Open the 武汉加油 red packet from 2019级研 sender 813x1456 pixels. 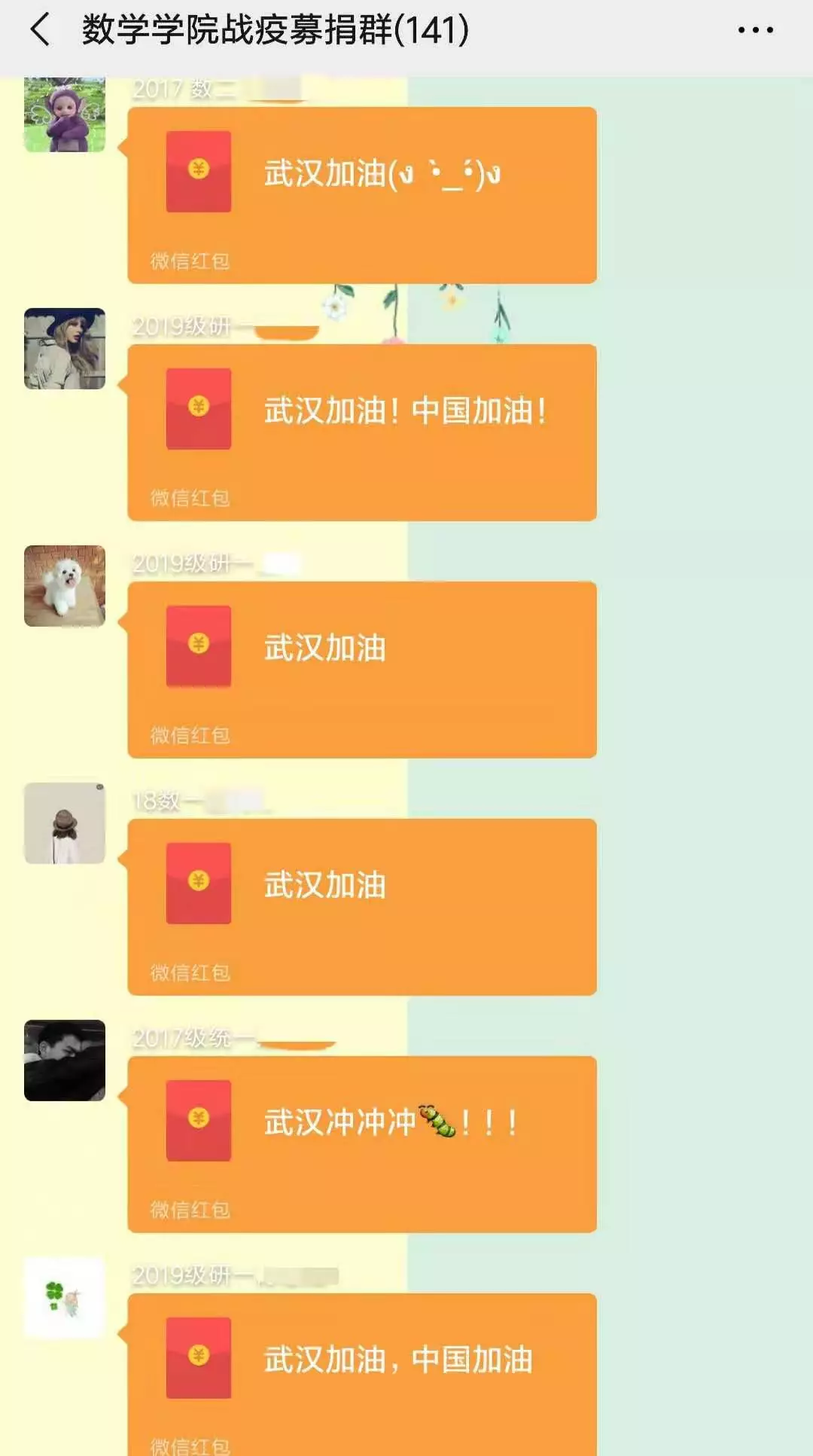coord(362,670)
